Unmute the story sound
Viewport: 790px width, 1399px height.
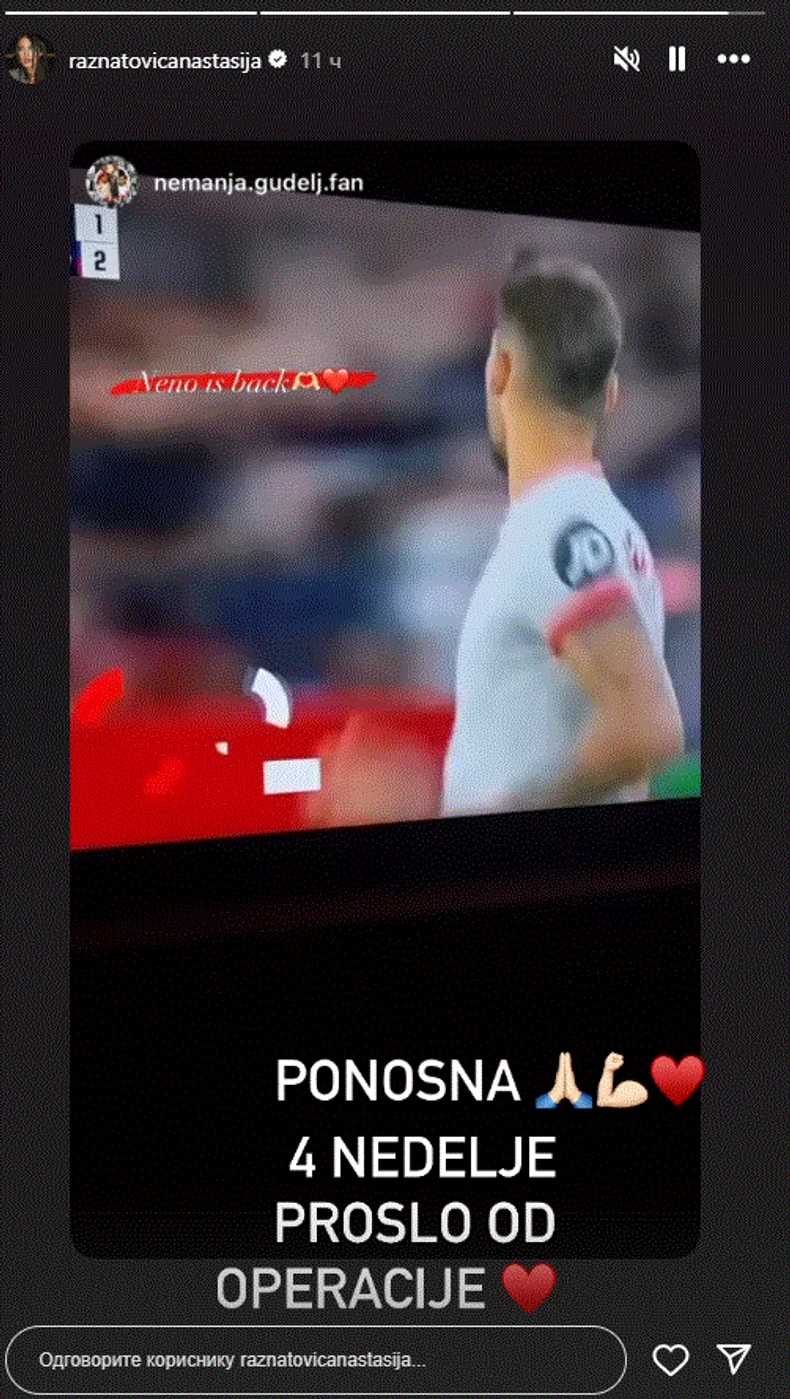point(626,60)
